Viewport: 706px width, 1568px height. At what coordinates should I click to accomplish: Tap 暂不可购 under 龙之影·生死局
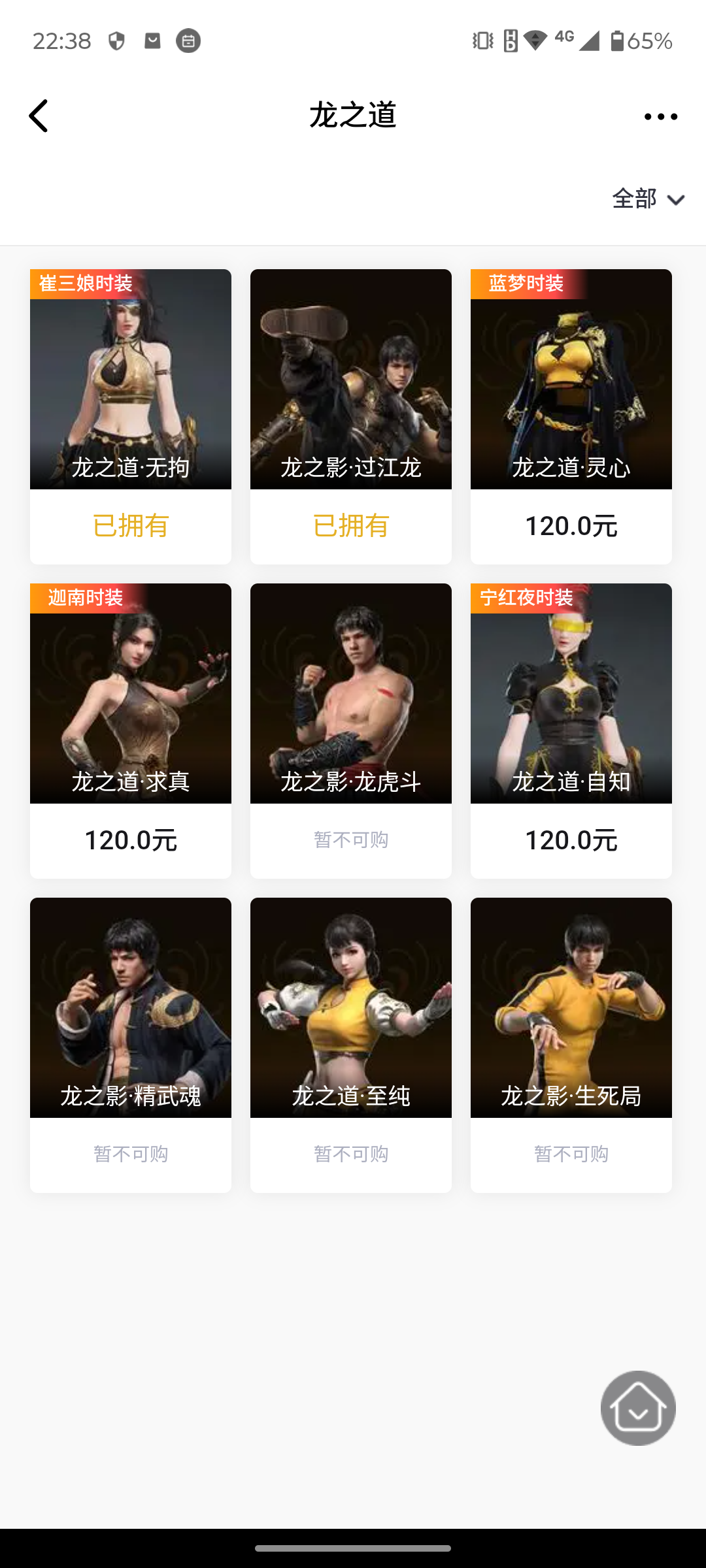click(x=571, y=1154)
